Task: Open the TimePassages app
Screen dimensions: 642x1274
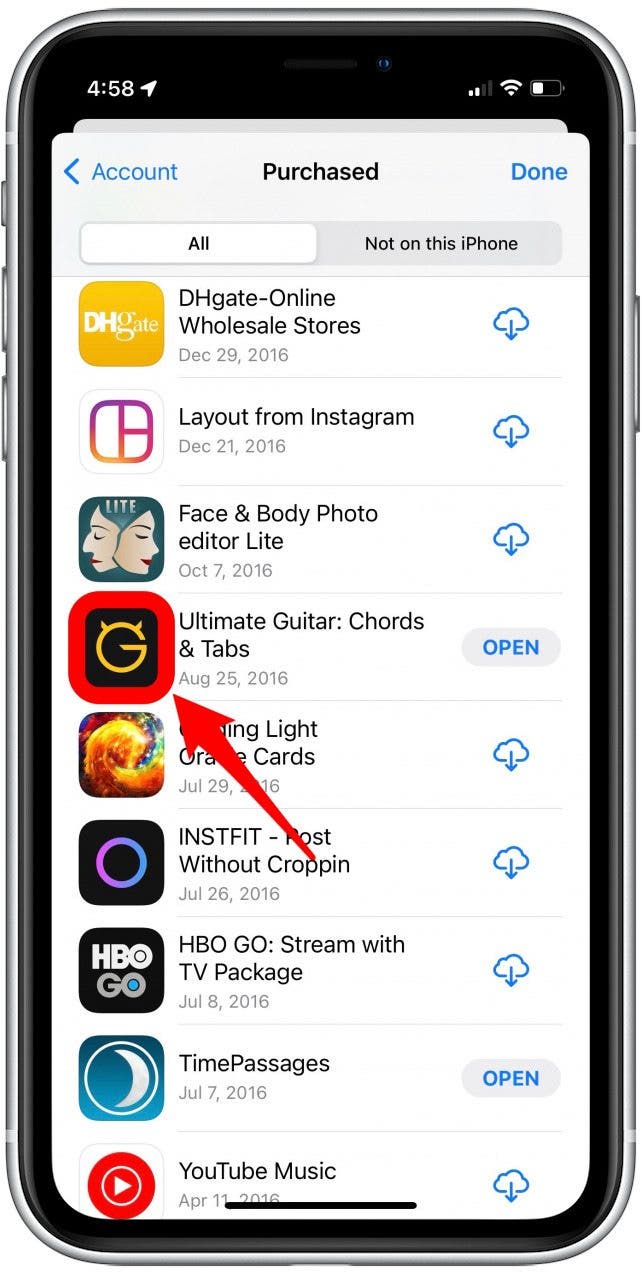Action: tap(511, 1078)
